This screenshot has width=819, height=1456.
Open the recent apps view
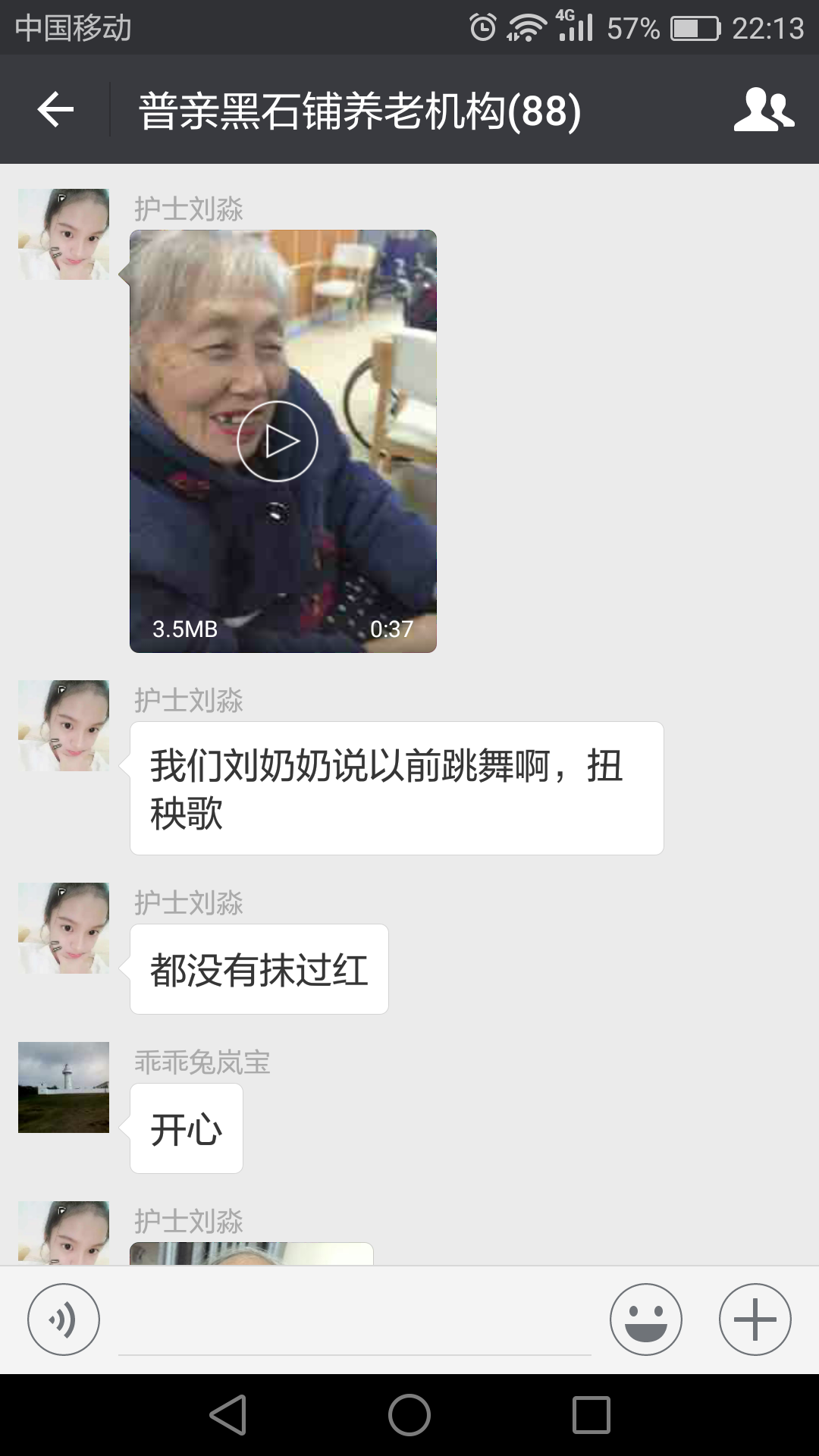tap(591, 1415)
